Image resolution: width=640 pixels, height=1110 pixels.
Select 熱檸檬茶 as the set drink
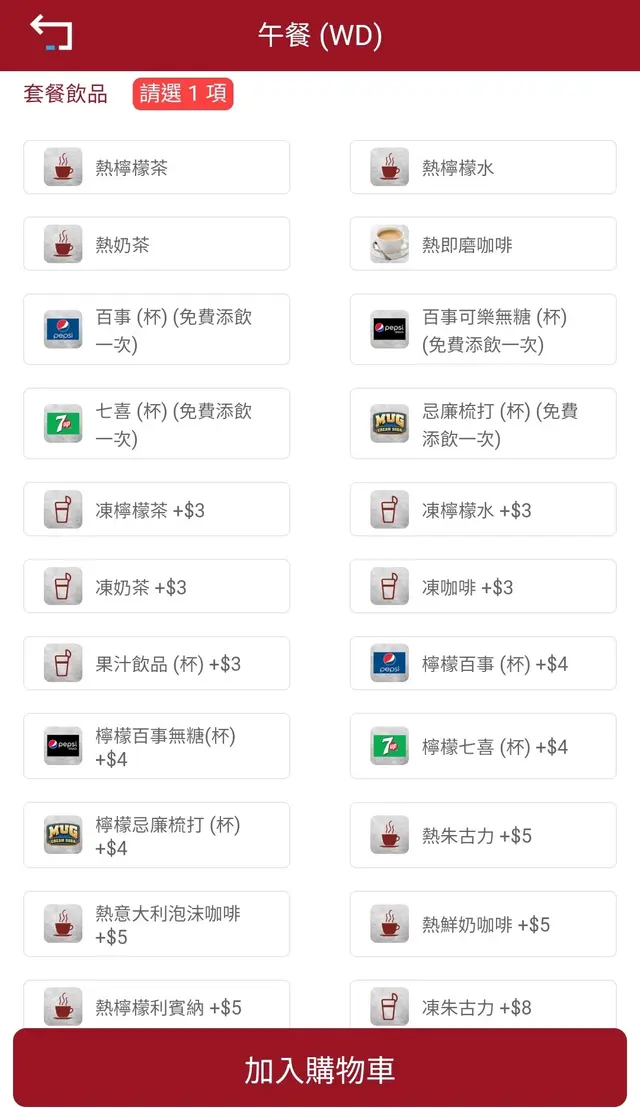[x=157, y=167]
